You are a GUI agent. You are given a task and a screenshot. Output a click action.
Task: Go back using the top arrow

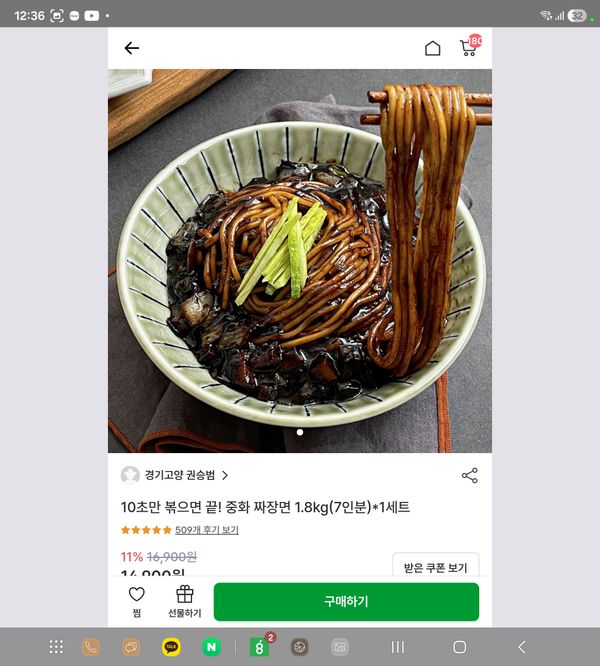coord(131,48)
